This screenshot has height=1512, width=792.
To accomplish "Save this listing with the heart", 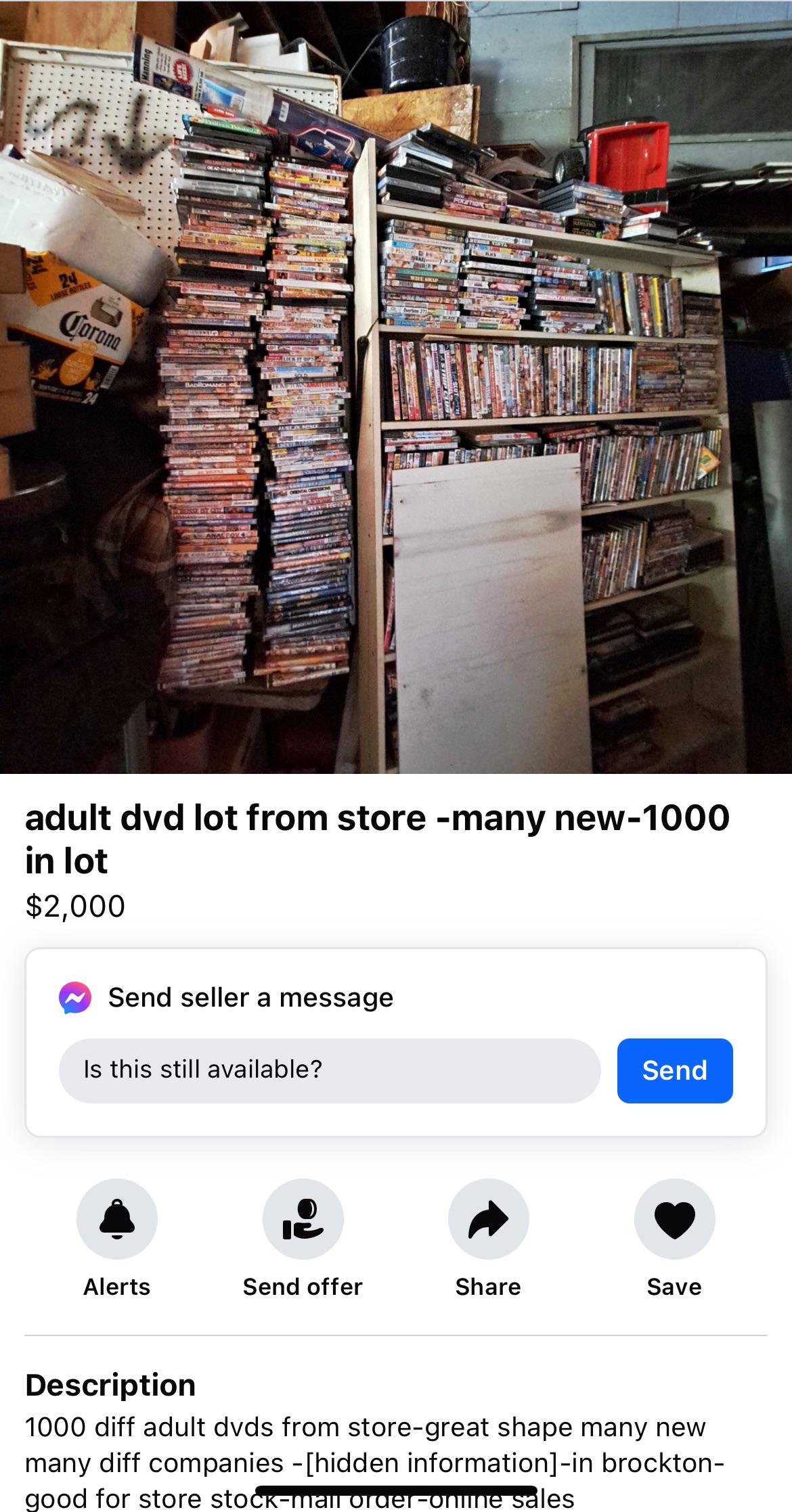I will 674,1219.
